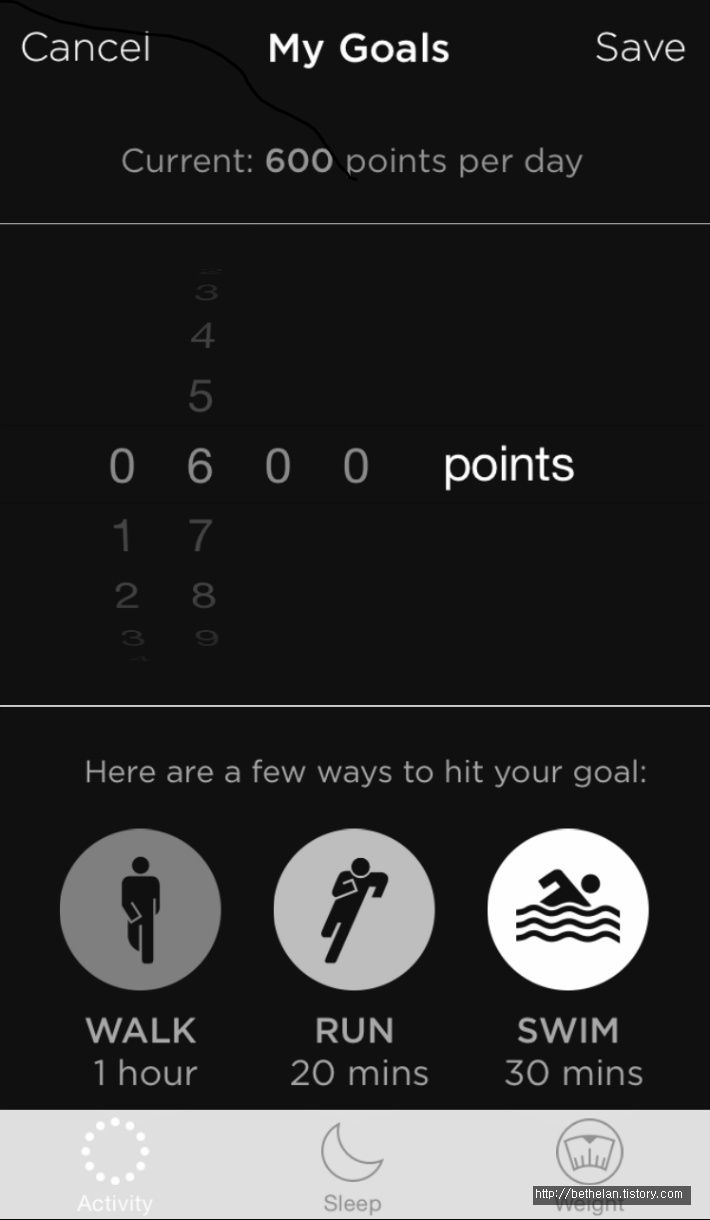Viewport: 710px width, 1220px height.
Task: Cancel editing the goals
Action: 85,47
